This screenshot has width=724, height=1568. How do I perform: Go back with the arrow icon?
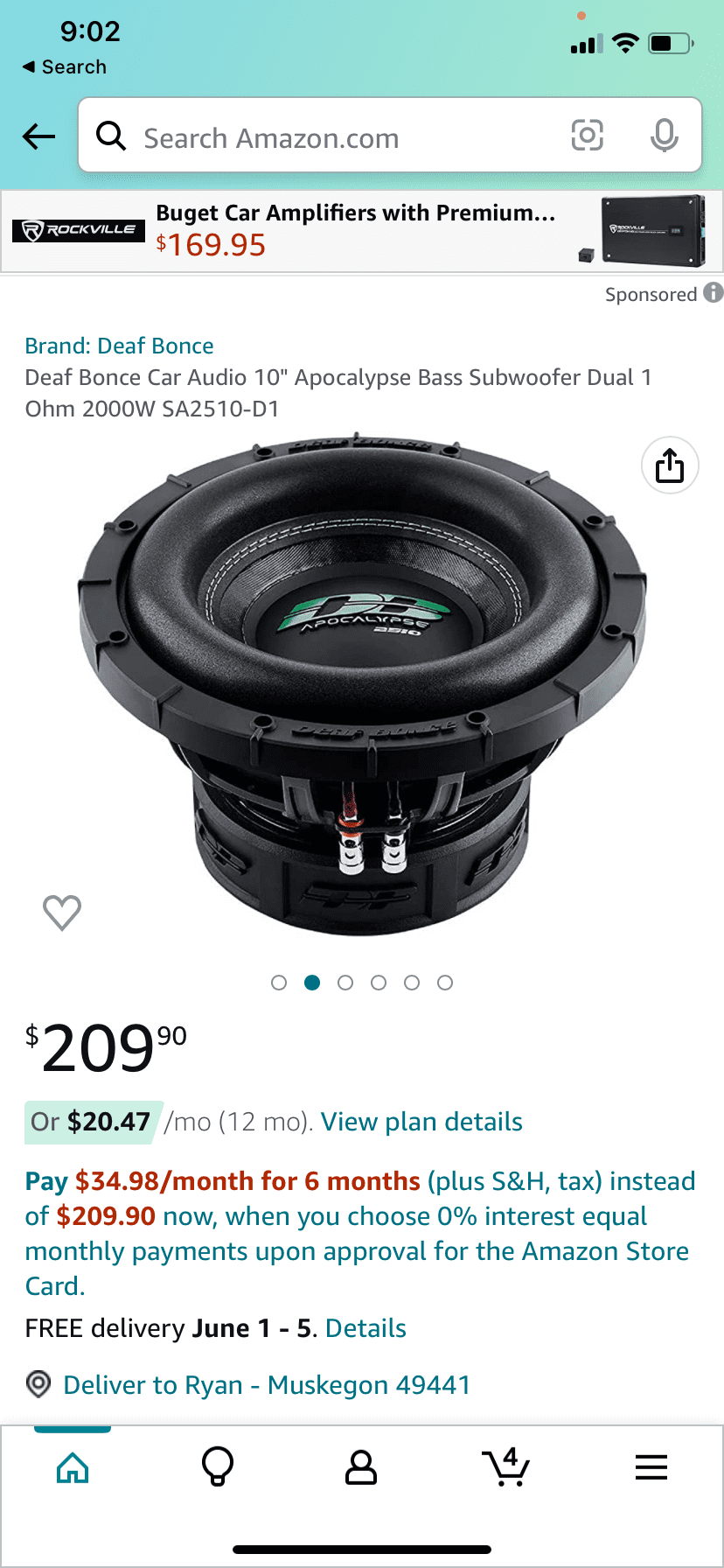click(x=38, y=136)
